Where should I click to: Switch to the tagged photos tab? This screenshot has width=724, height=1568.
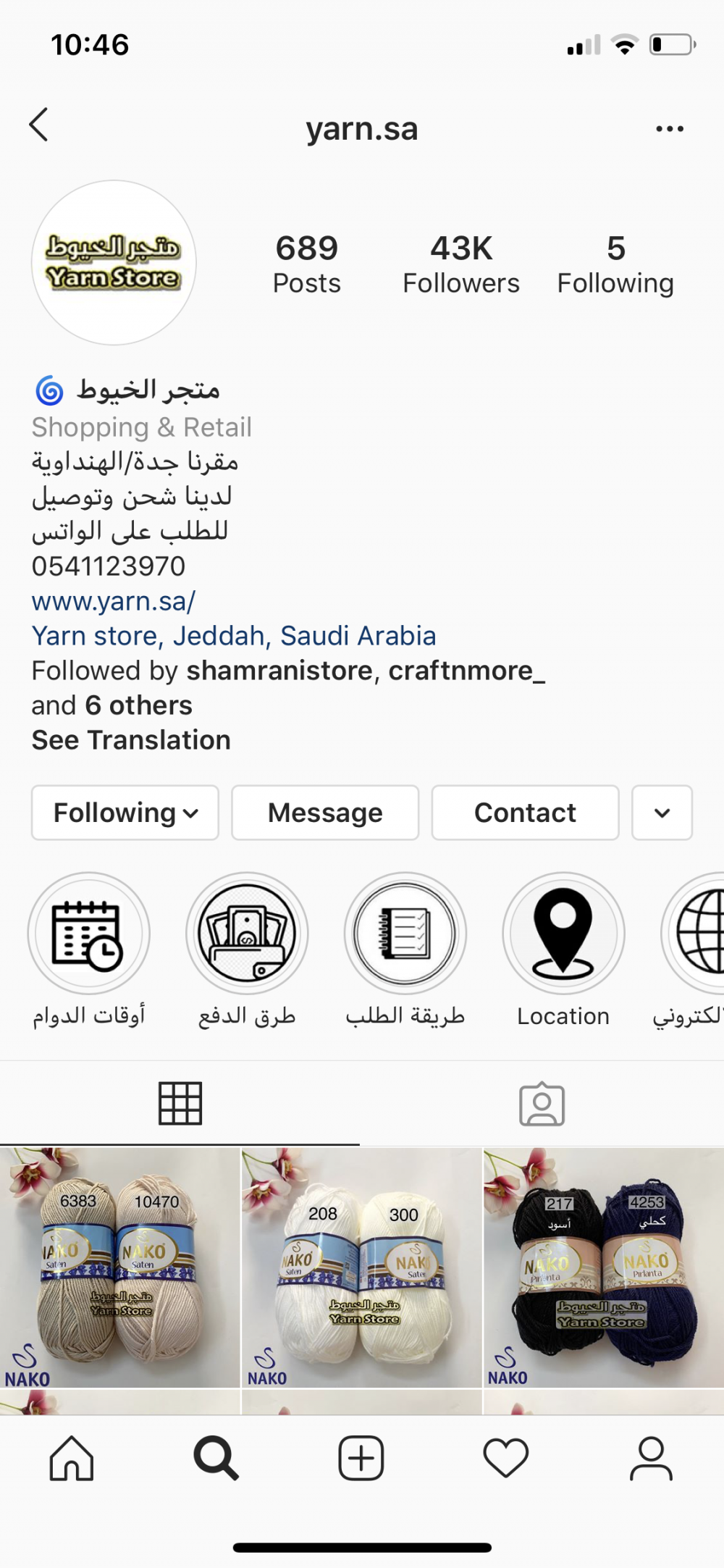pyautogui.click(x=542, y=1104)
